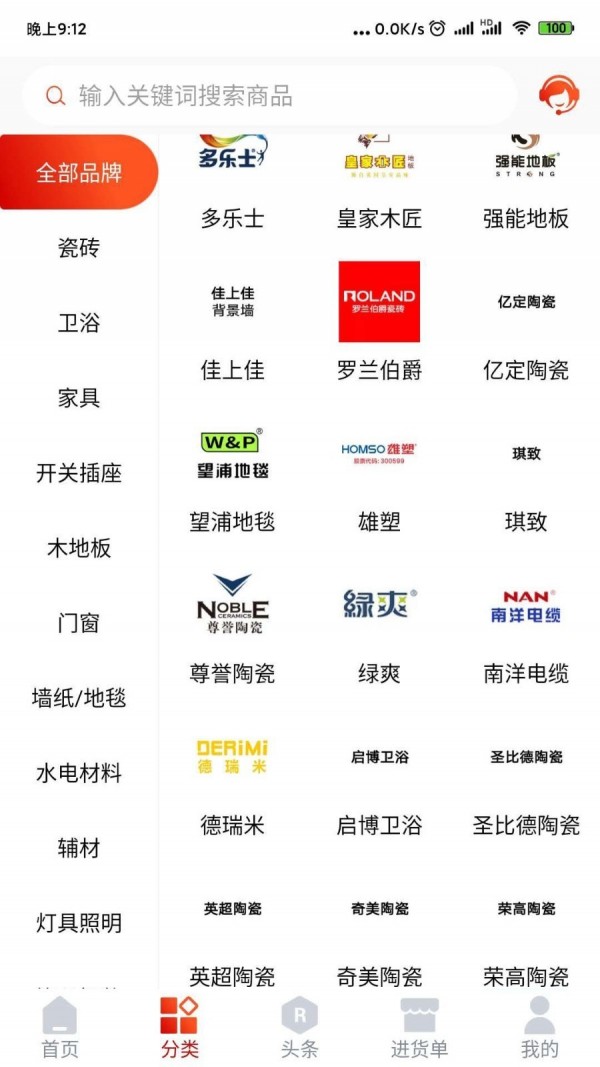Select the 木地板 category
Image resolution: width=600 pixels, height=1067 pixels.
coord(79,548)
